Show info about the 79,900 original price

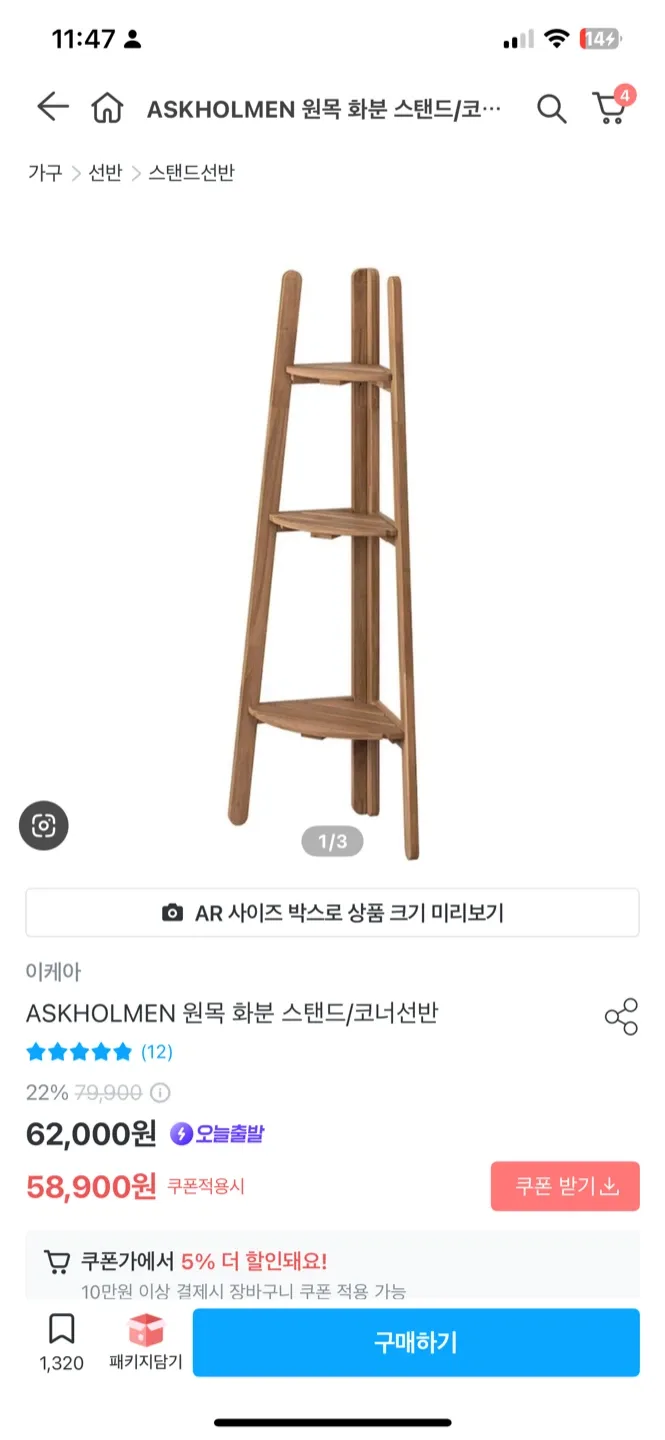[x=160, y=1093]
